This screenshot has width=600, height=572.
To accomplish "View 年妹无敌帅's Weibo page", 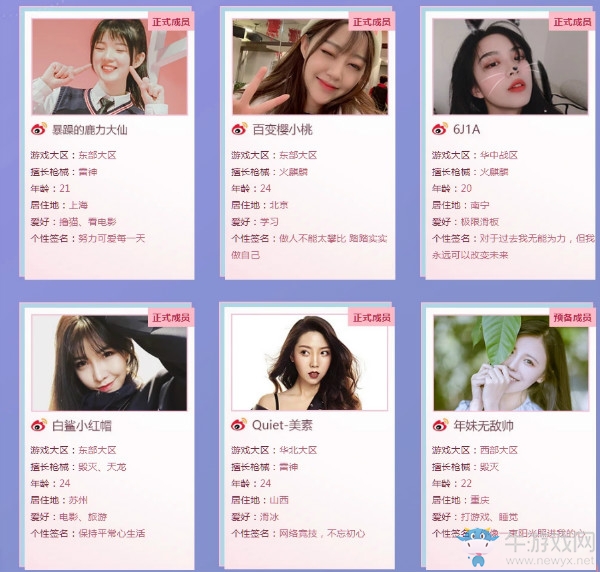I will (440, 425).
